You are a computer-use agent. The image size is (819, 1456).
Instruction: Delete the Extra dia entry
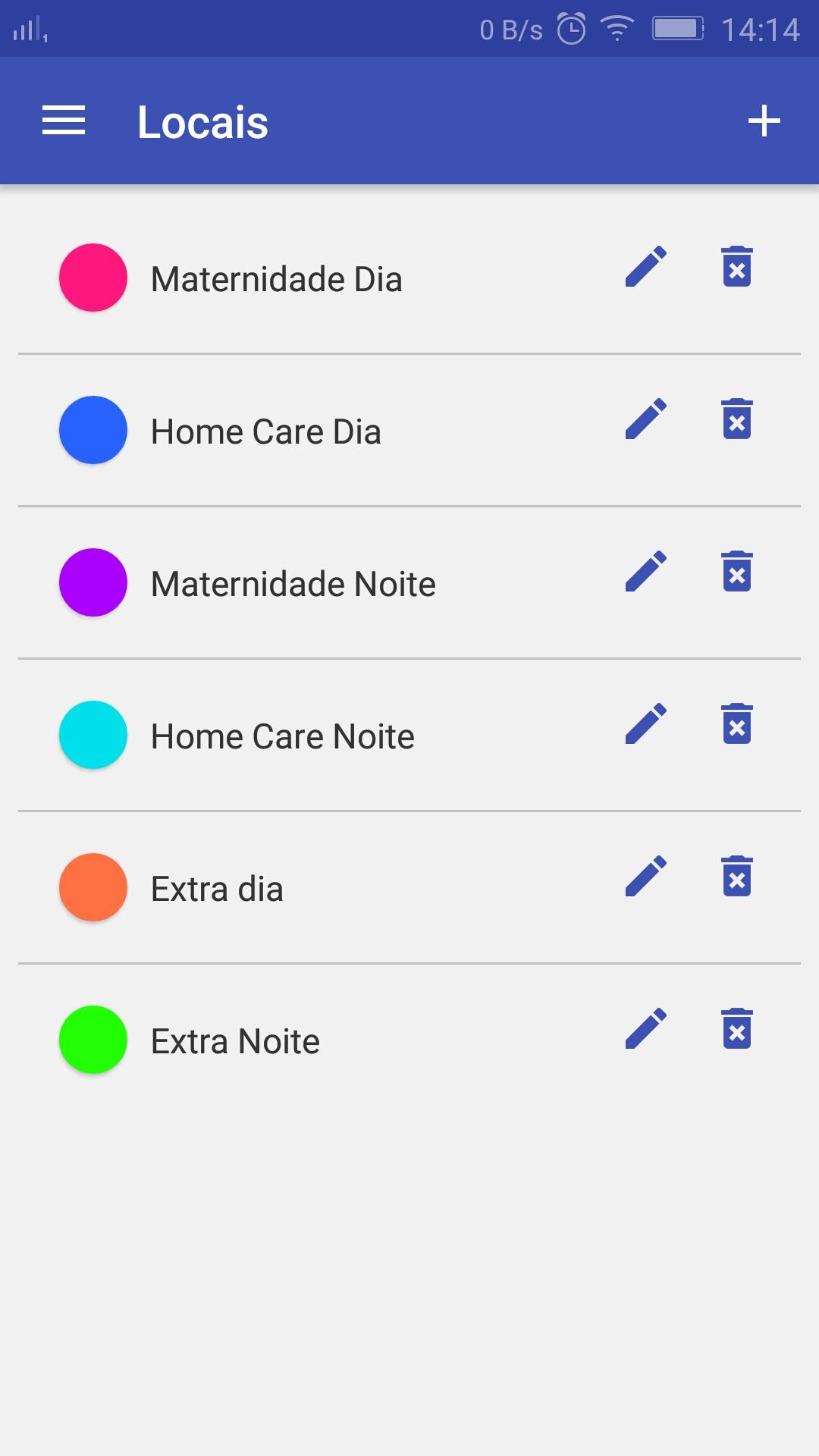[x=737, y=877]
